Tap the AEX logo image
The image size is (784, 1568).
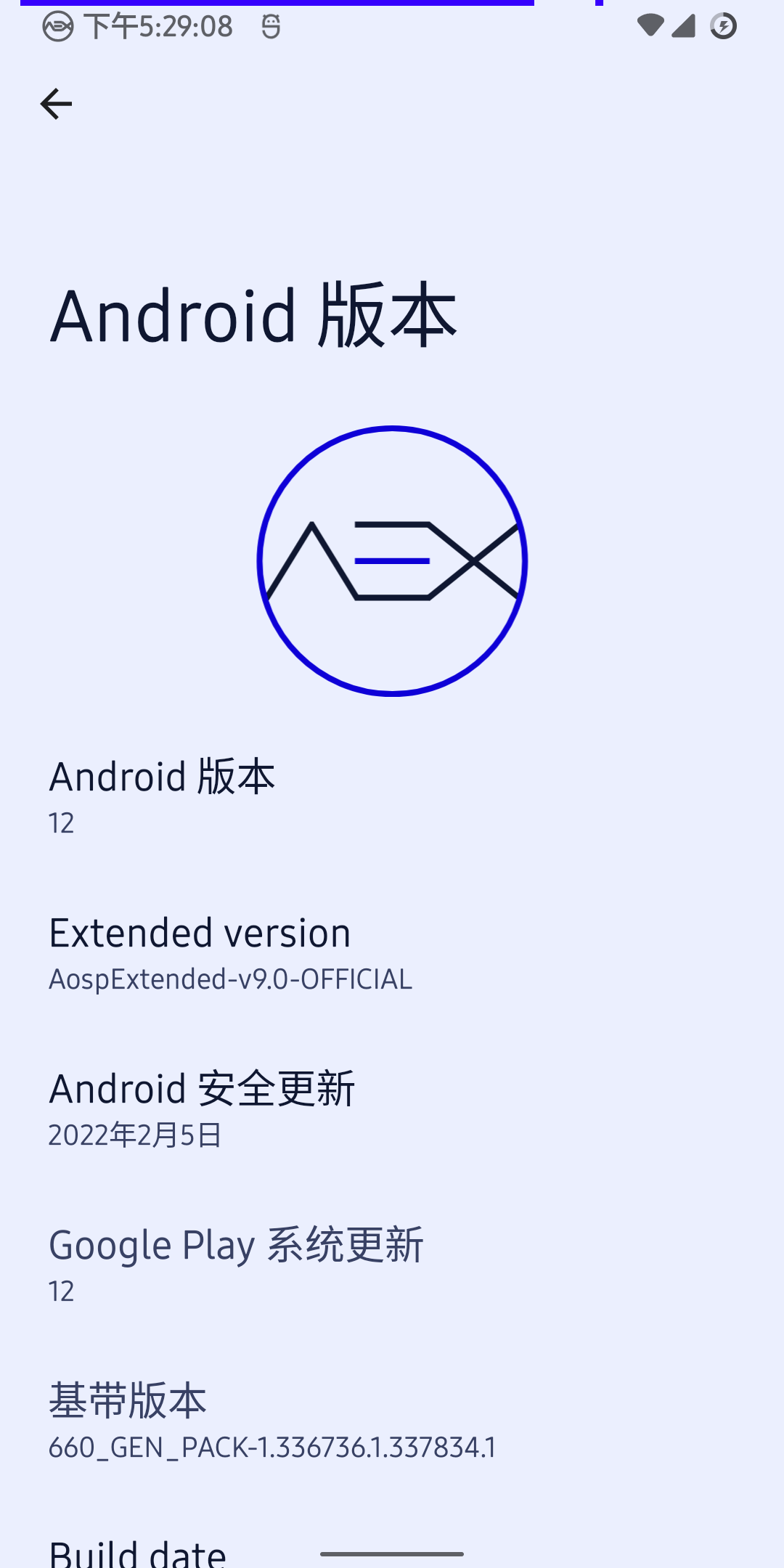click(392, 561)
